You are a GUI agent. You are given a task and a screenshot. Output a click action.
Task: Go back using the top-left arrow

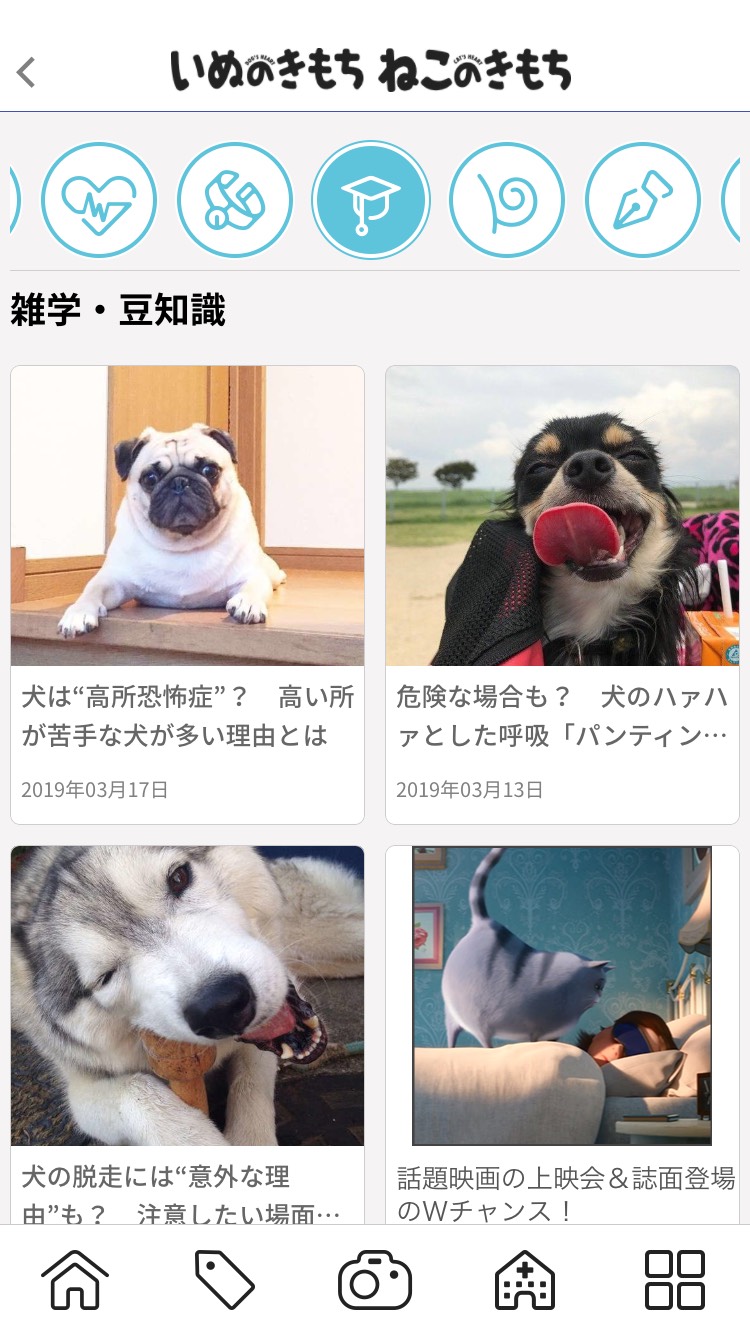[27, 72]
